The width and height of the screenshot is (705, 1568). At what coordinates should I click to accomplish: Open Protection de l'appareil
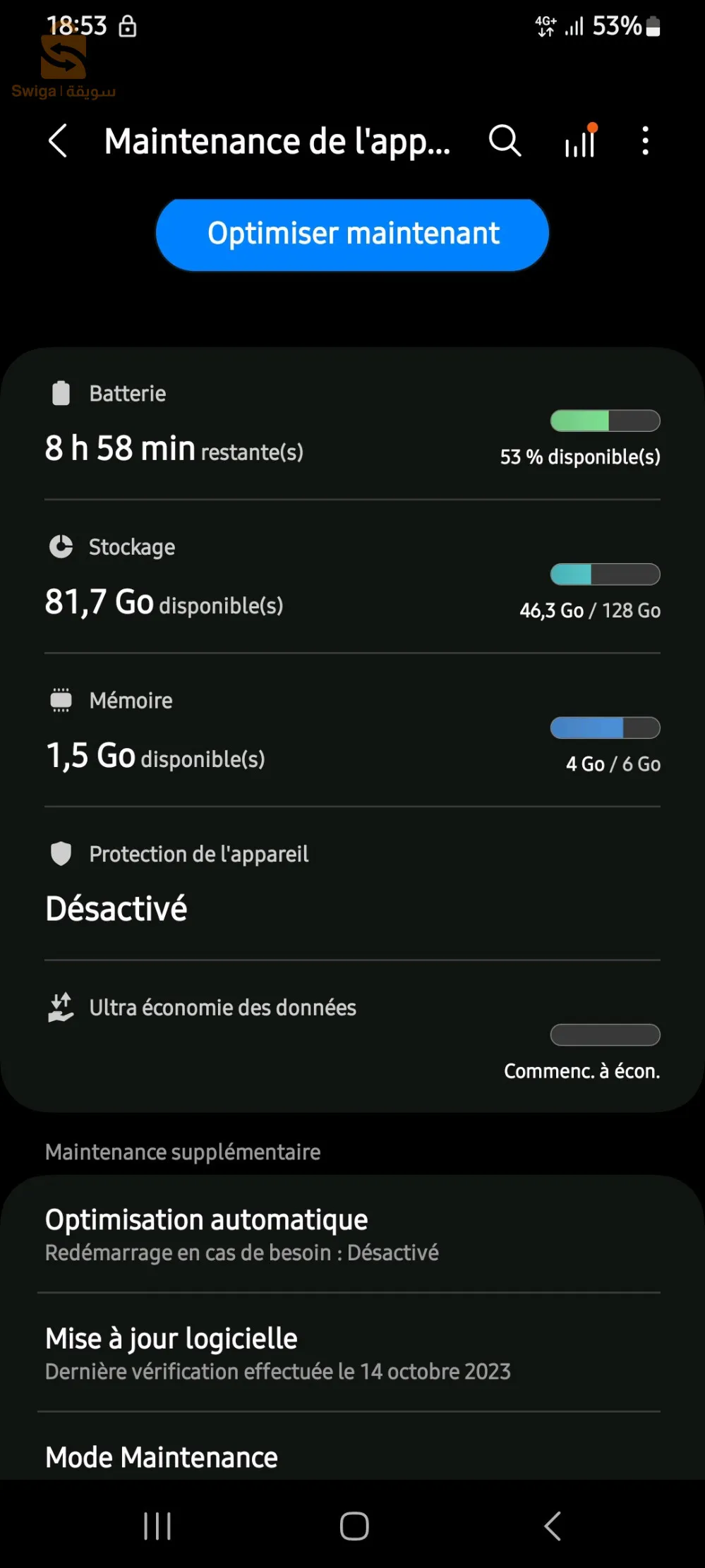(352, 883)
